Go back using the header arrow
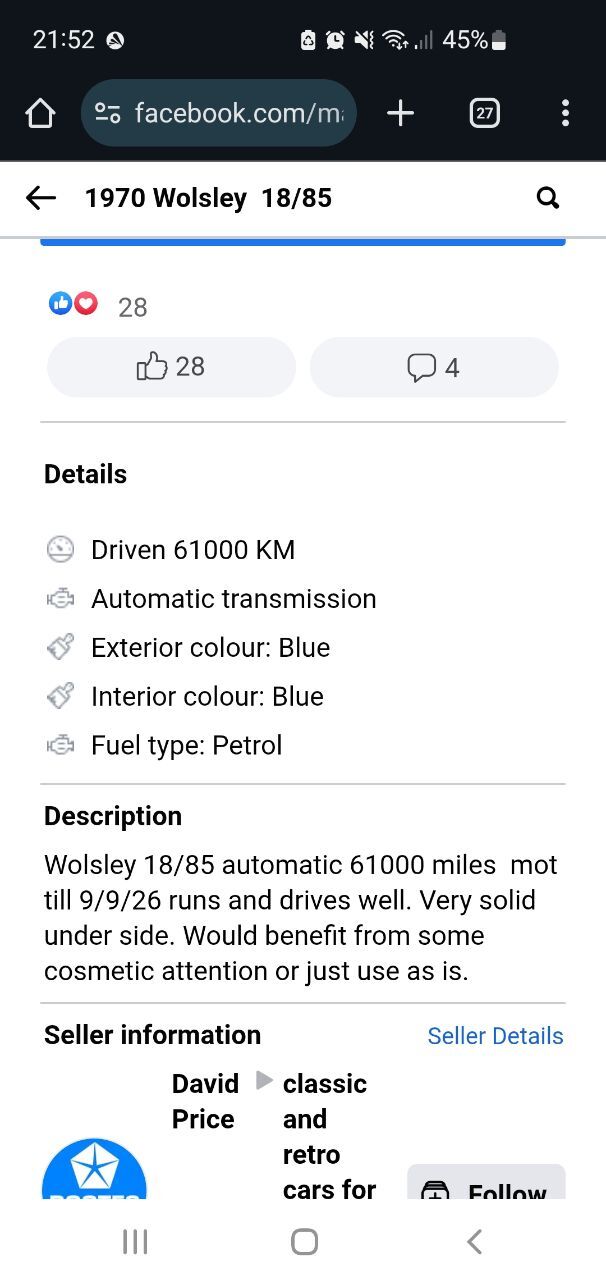The height and width of the screenshot is (1280, 606). (x=41, y=198)
